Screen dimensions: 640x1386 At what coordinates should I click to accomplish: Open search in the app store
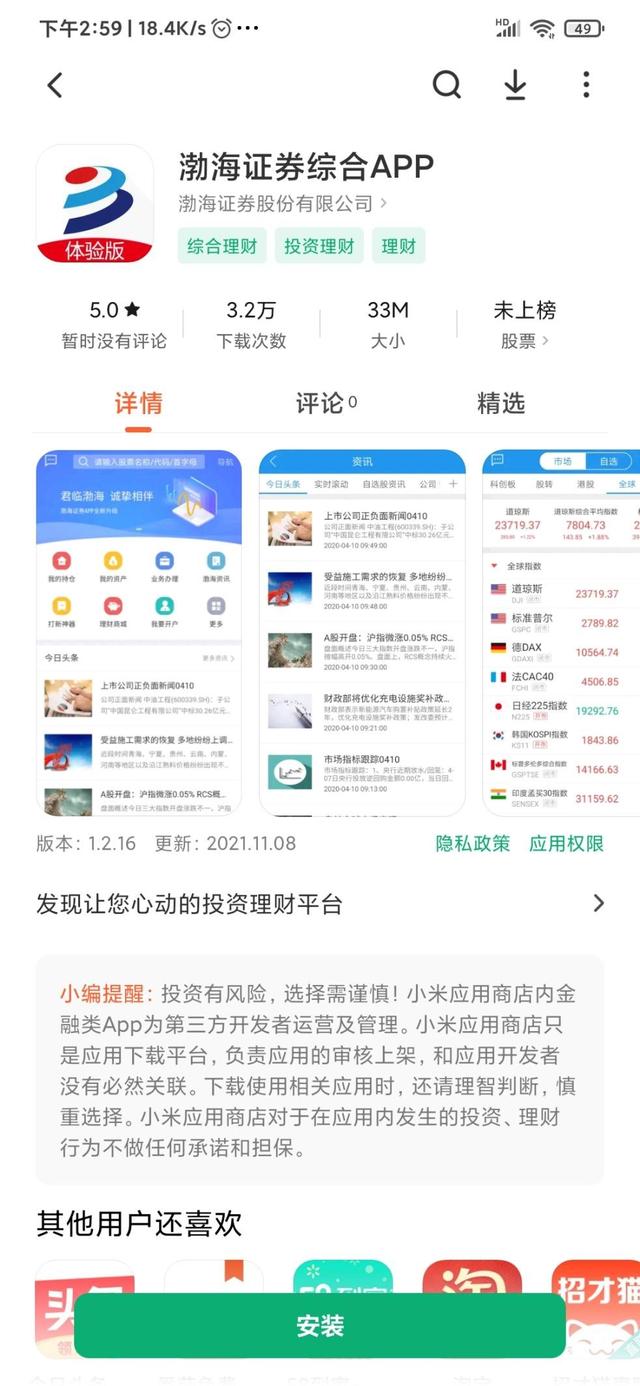pyautogui.click(x=447, y=85)
